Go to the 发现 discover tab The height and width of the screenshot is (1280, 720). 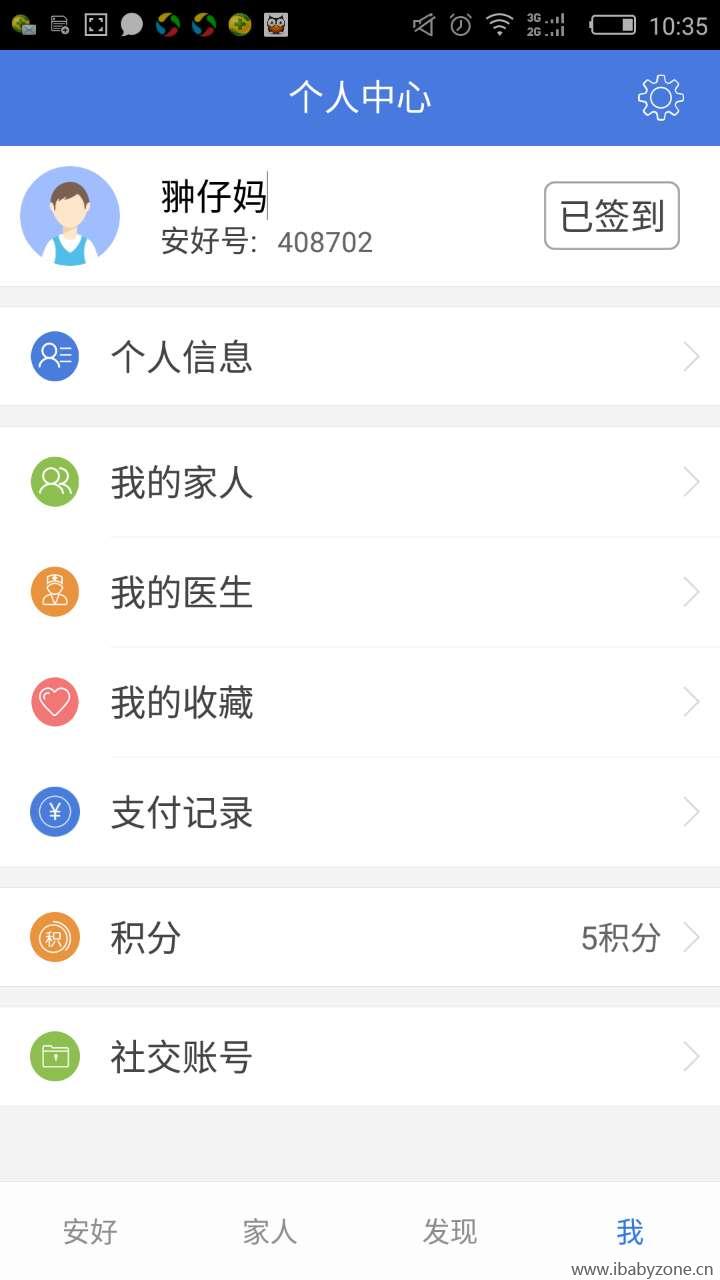click(x=450, y=1231)
